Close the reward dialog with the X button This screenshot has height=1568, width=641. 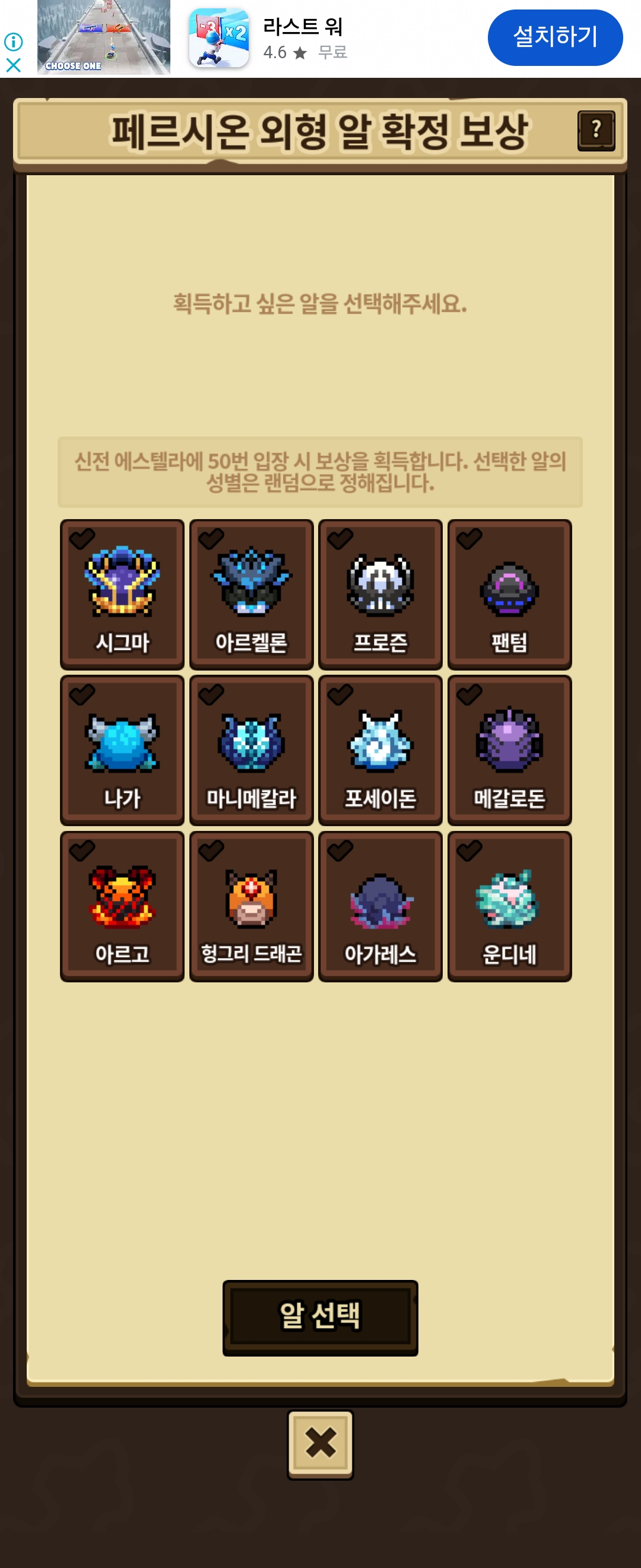[x=320, y=1444]
